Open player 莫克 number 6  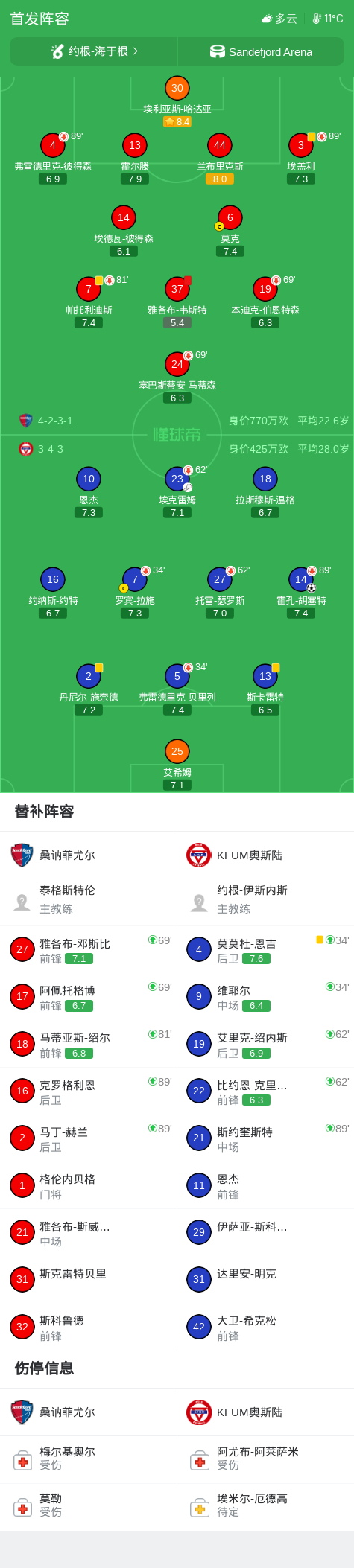click(x=230, y=232)
